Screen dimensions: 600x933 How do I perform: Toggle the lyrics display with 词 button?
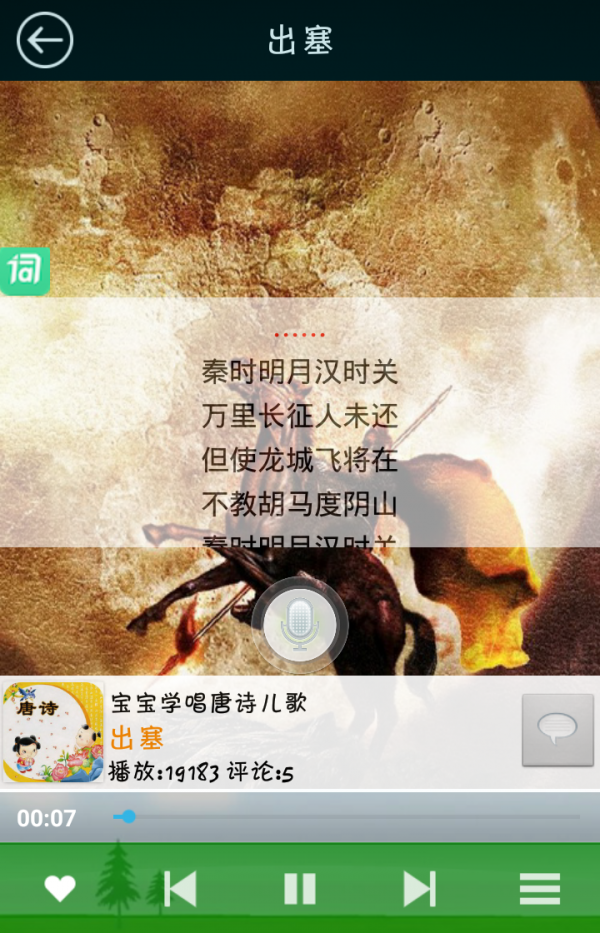23,271
